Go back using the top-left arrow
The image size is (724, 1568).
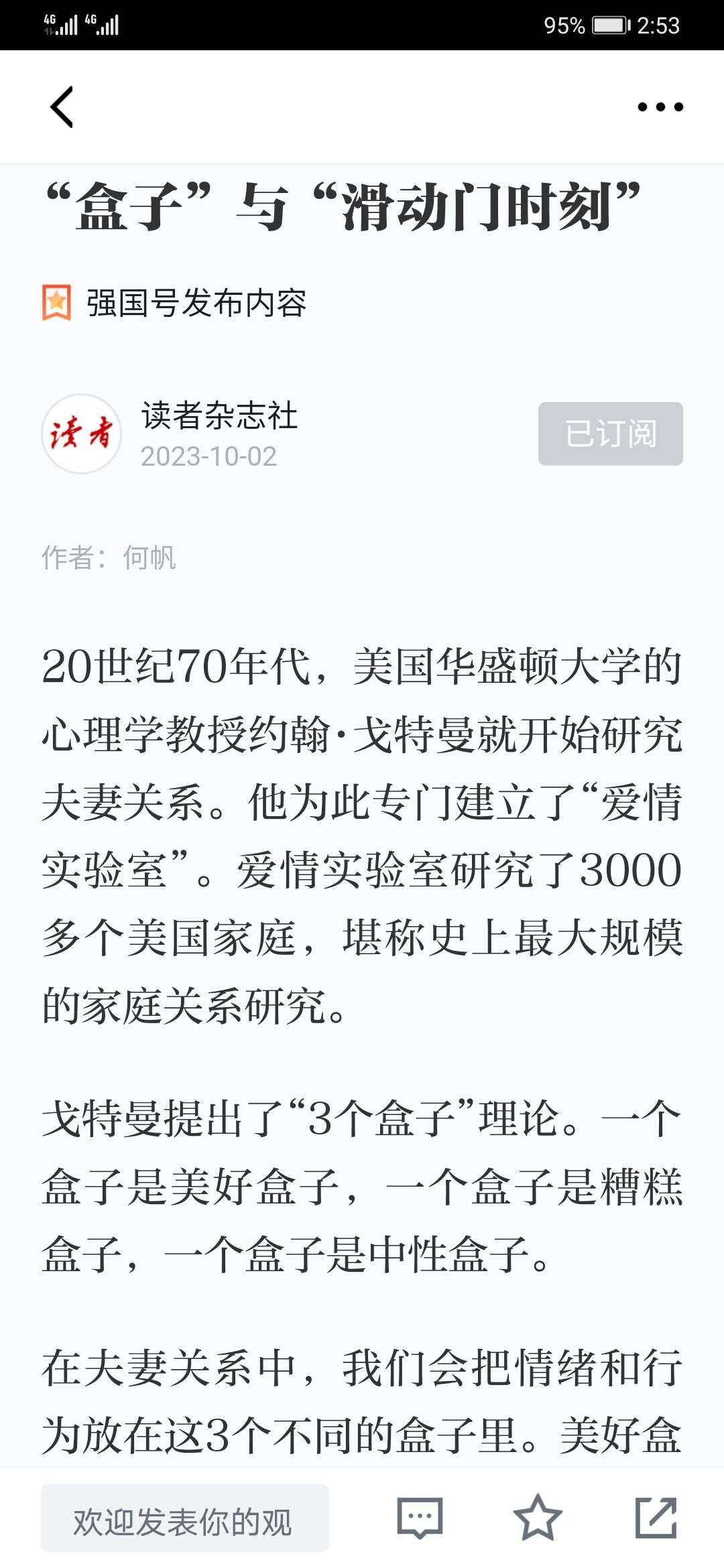coord(62,107)
